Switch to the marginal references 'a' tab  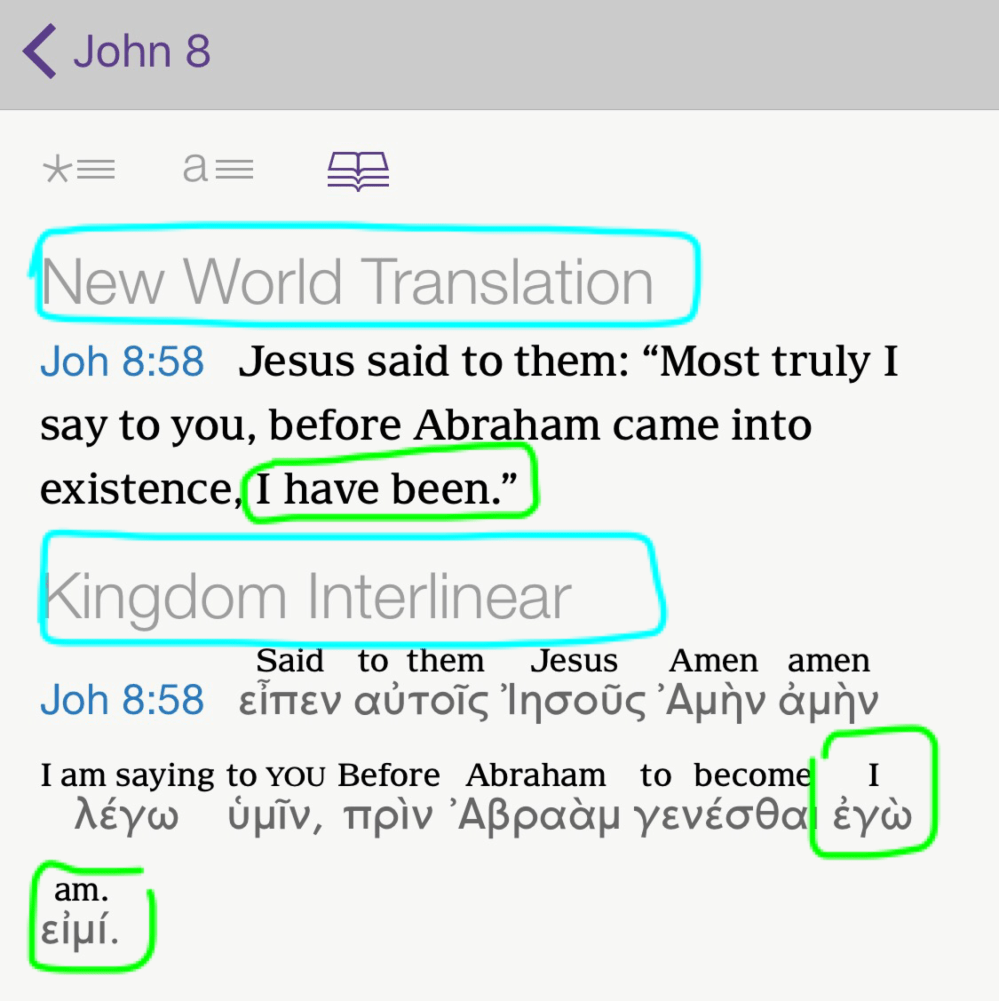218,170
